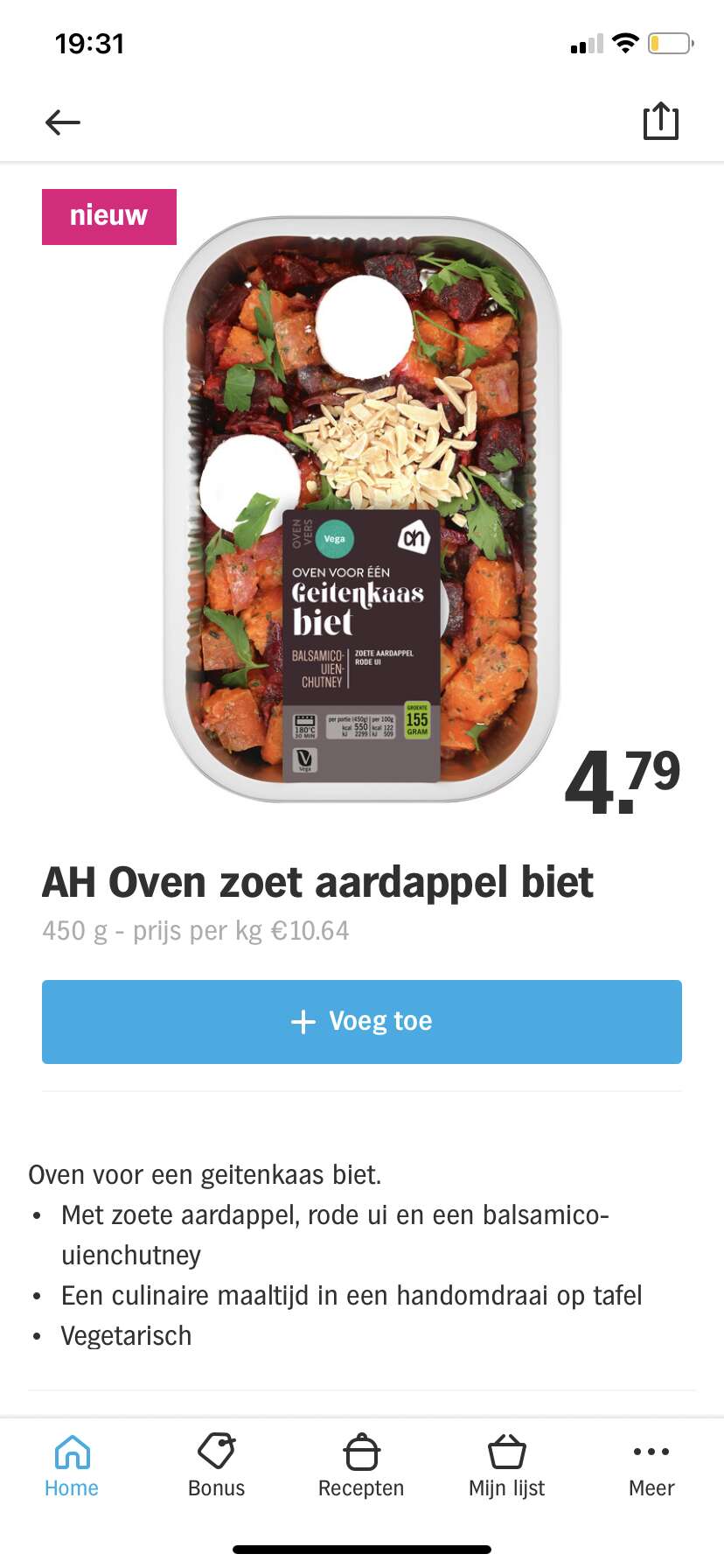This screenshot has width=724, height=1568.
Task: Open the Bonus tab
Action: coord(217,1466)
